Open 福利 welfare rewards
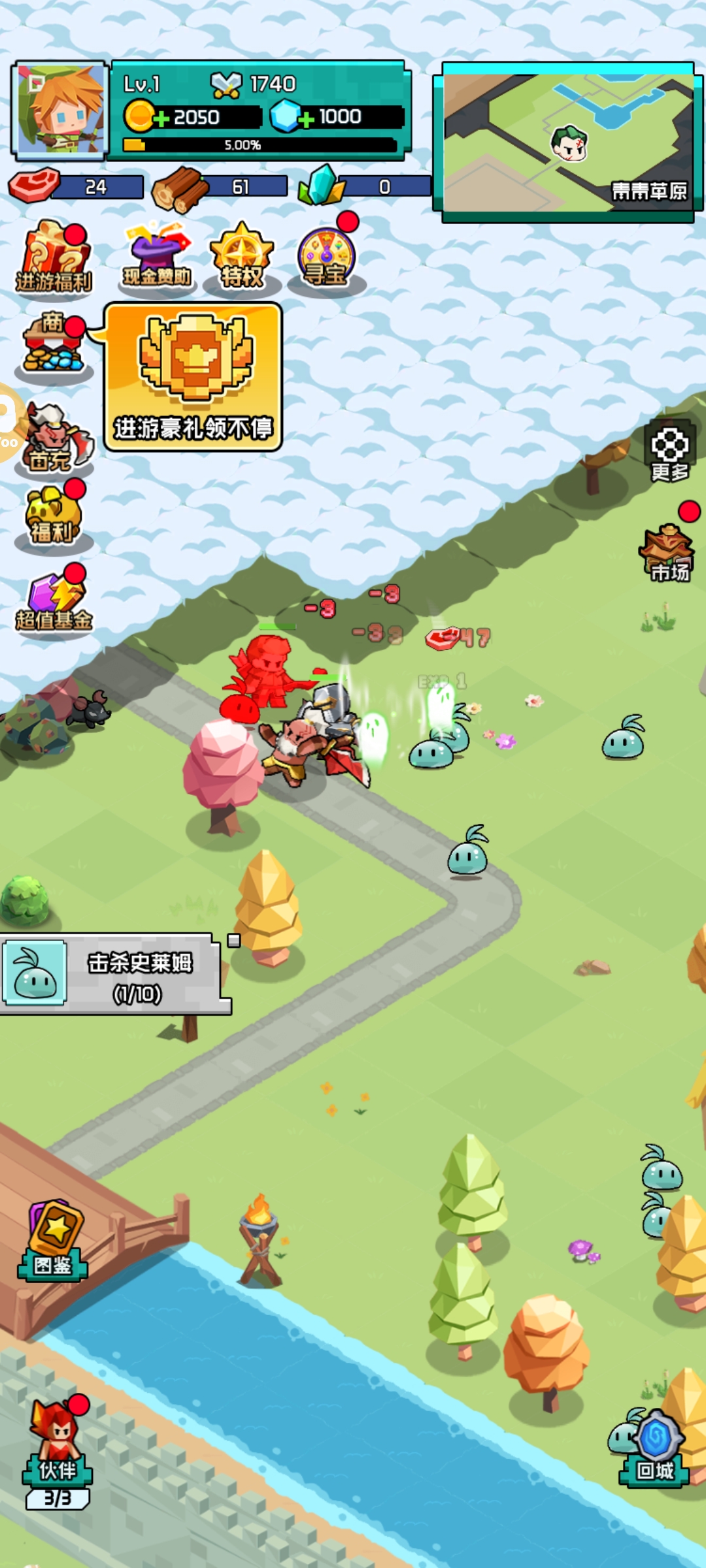The image size is (706, 1568). [54, 516]
